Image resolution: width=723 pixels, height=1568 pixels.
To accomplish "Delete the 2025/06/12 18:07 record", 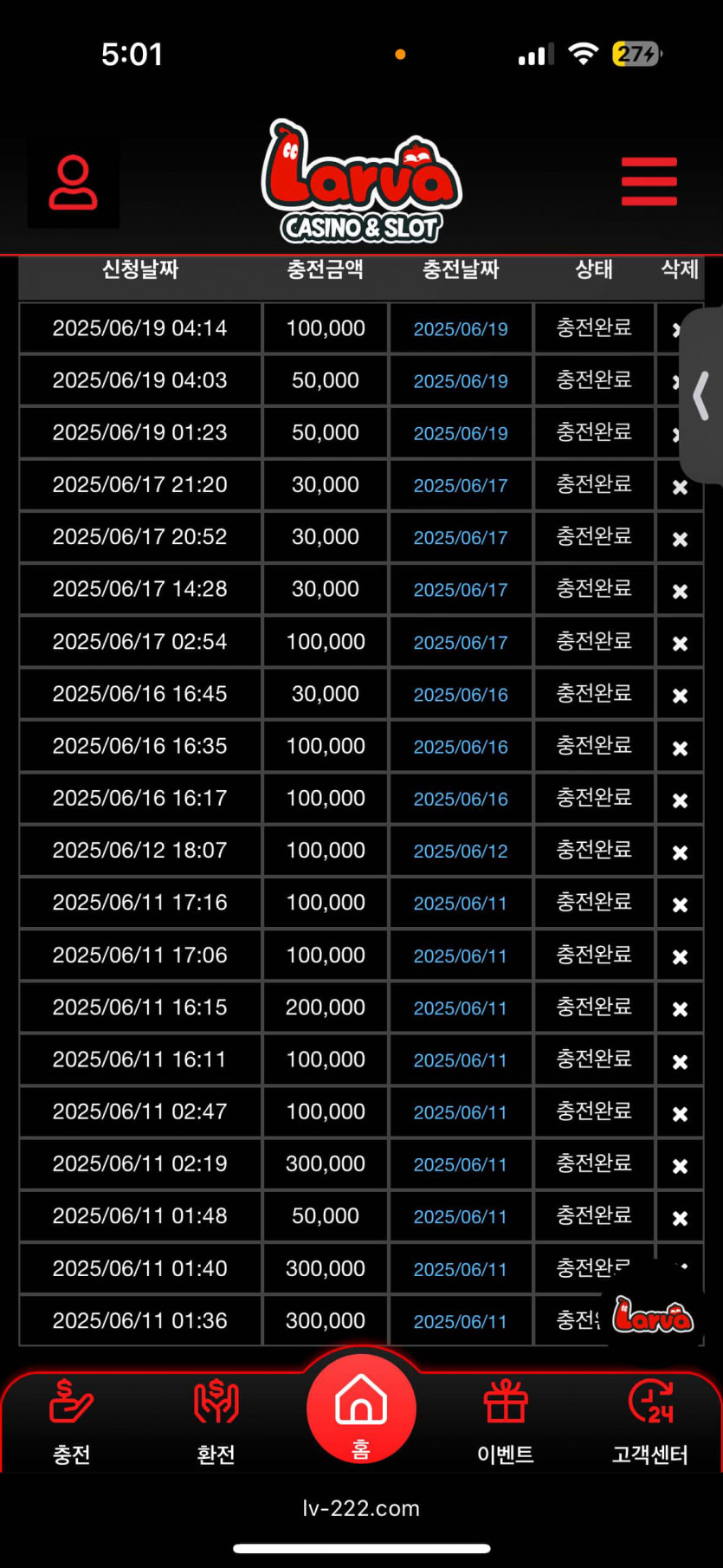I will pos(680,852).
